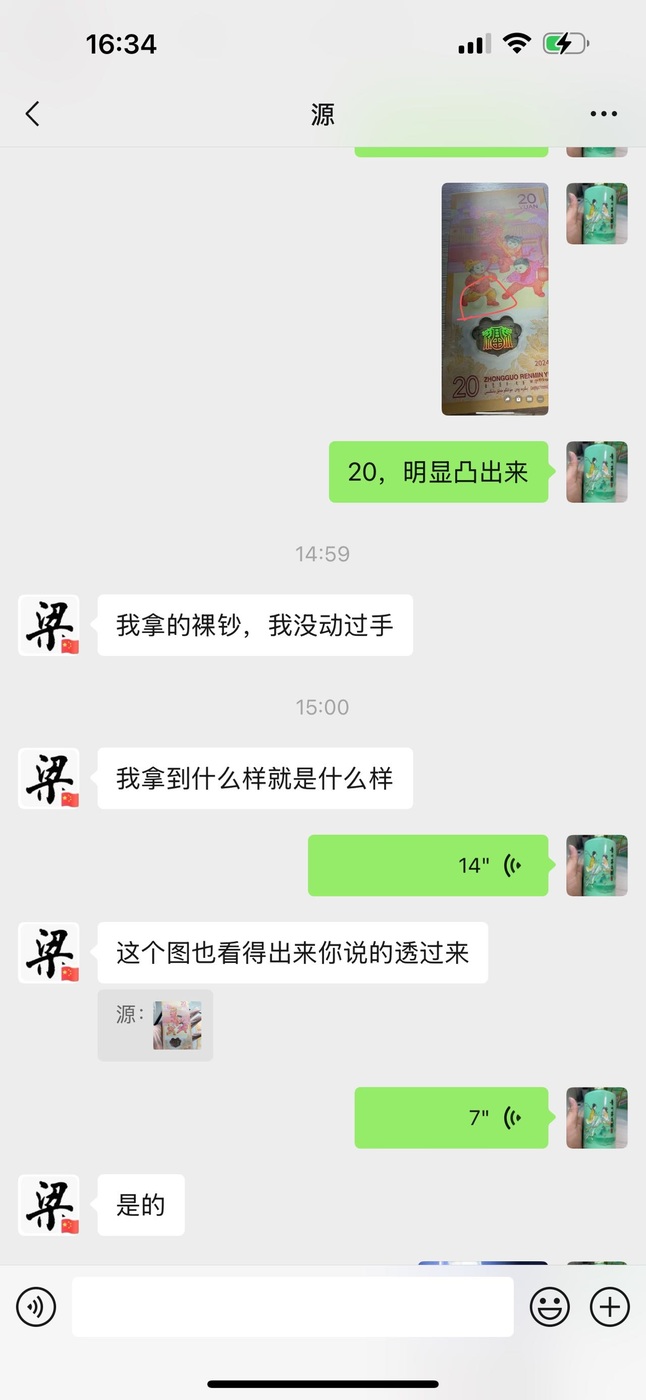Play the 14-second voice message

428,865
